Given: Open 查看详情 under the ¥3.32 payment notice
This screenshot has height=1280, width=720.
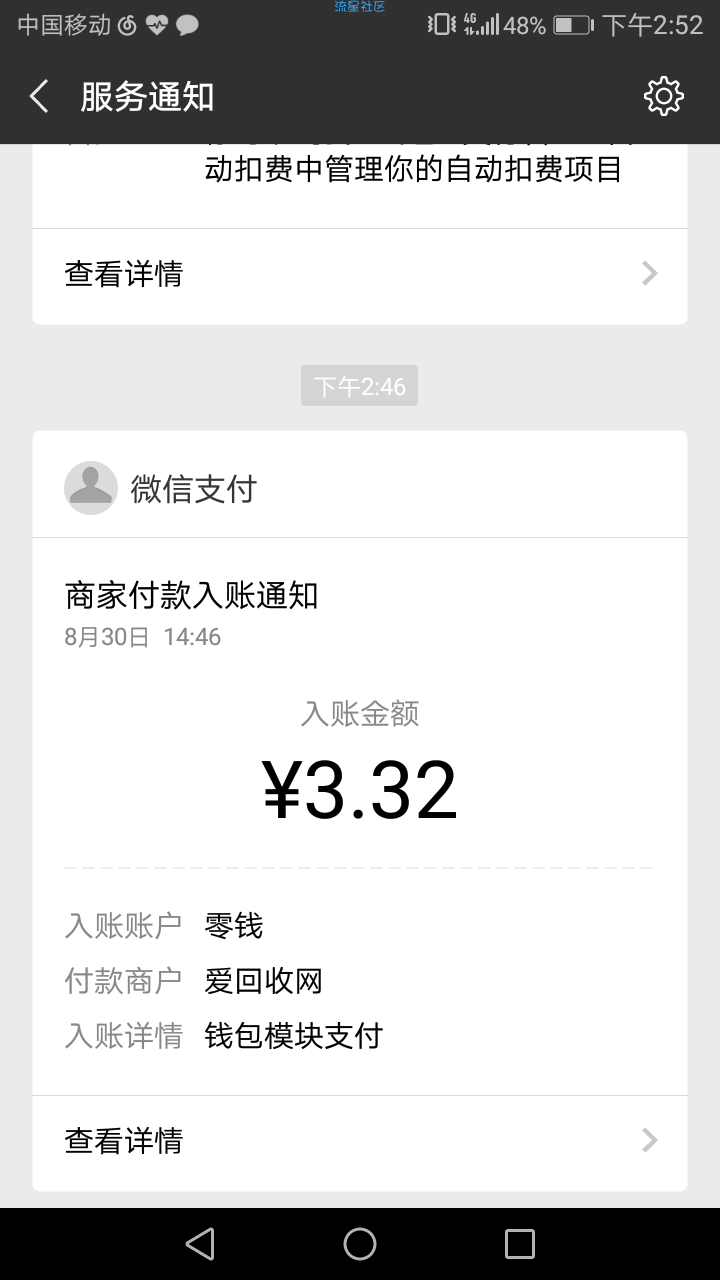Looking at the screenshot, I should coord(360,1140).
